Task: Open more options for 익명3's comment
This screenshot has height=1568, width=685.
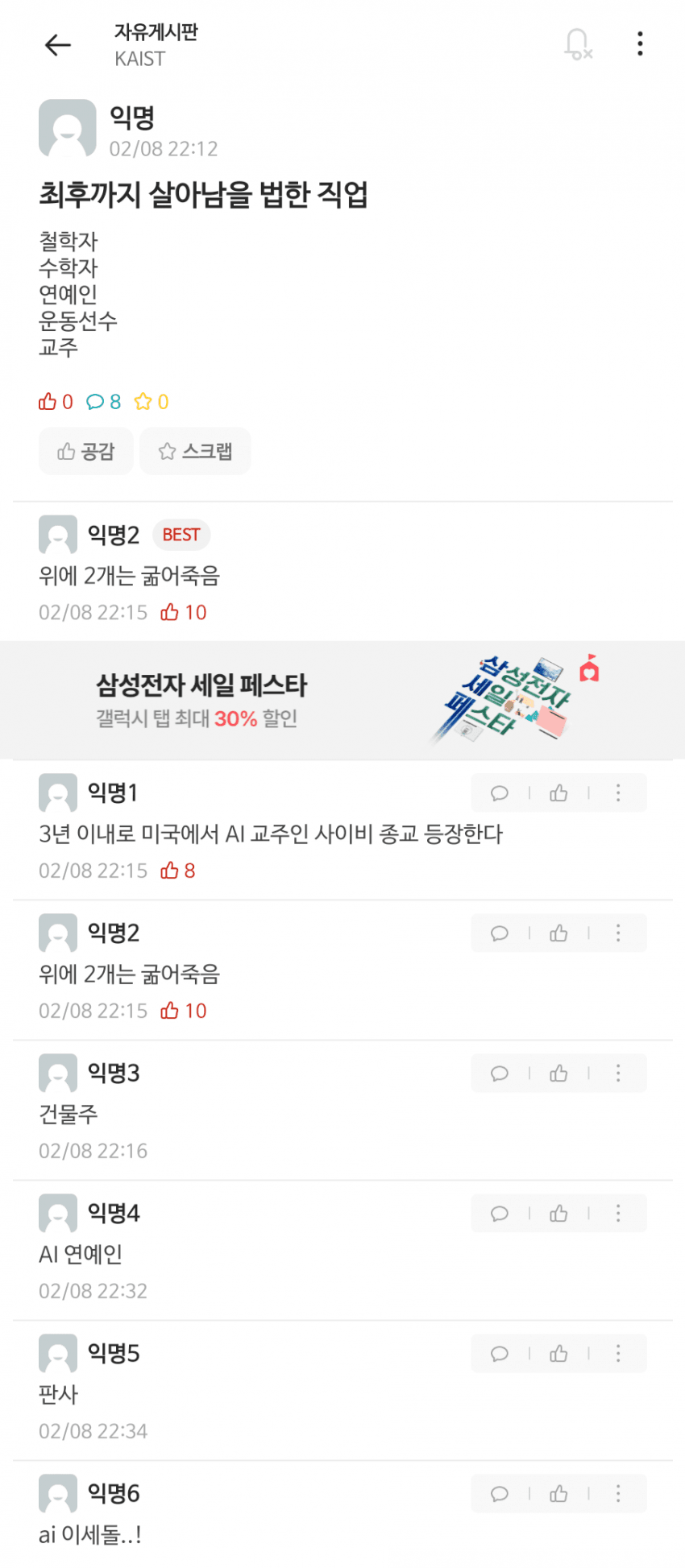Action: click(x=618, y=1074)
